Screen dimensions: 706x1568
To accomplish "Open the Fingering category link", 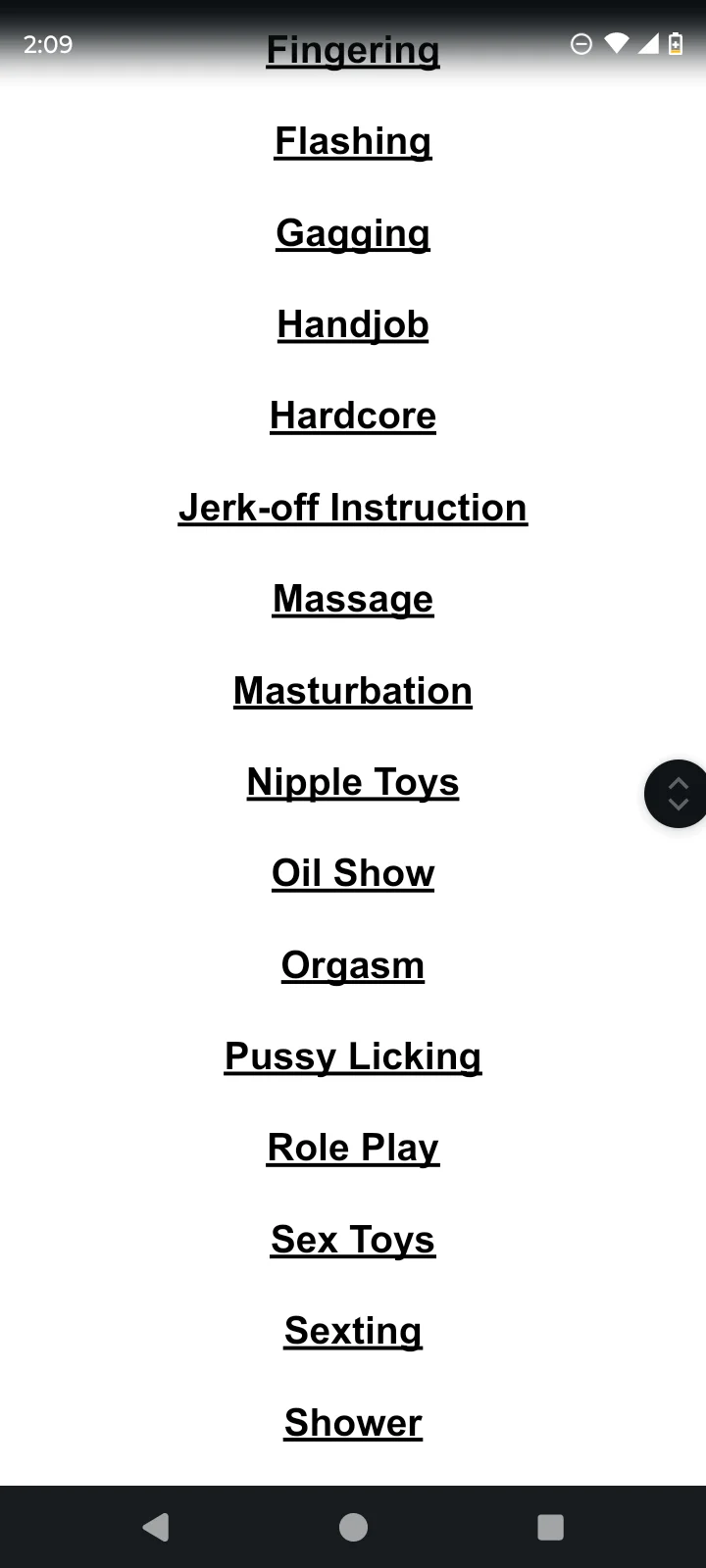I will coord(353,51).
